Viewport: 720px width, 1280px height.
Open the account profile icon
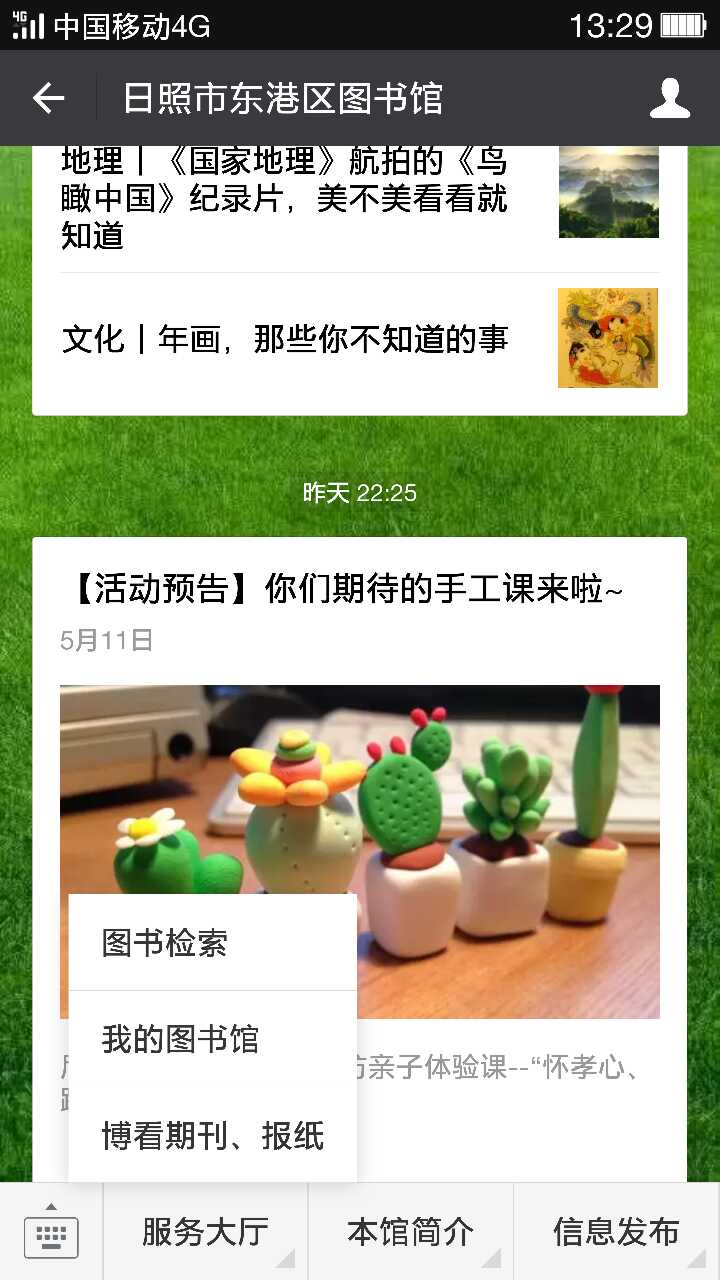[x=669, y=98]
